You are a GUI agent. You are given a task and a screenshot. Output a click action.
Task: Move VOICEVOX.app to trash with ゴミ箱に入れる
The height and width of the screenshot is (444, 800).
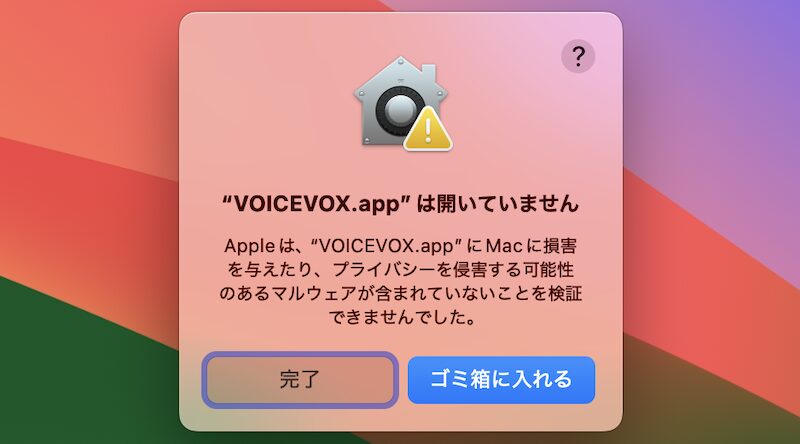(x=501, y=380)
